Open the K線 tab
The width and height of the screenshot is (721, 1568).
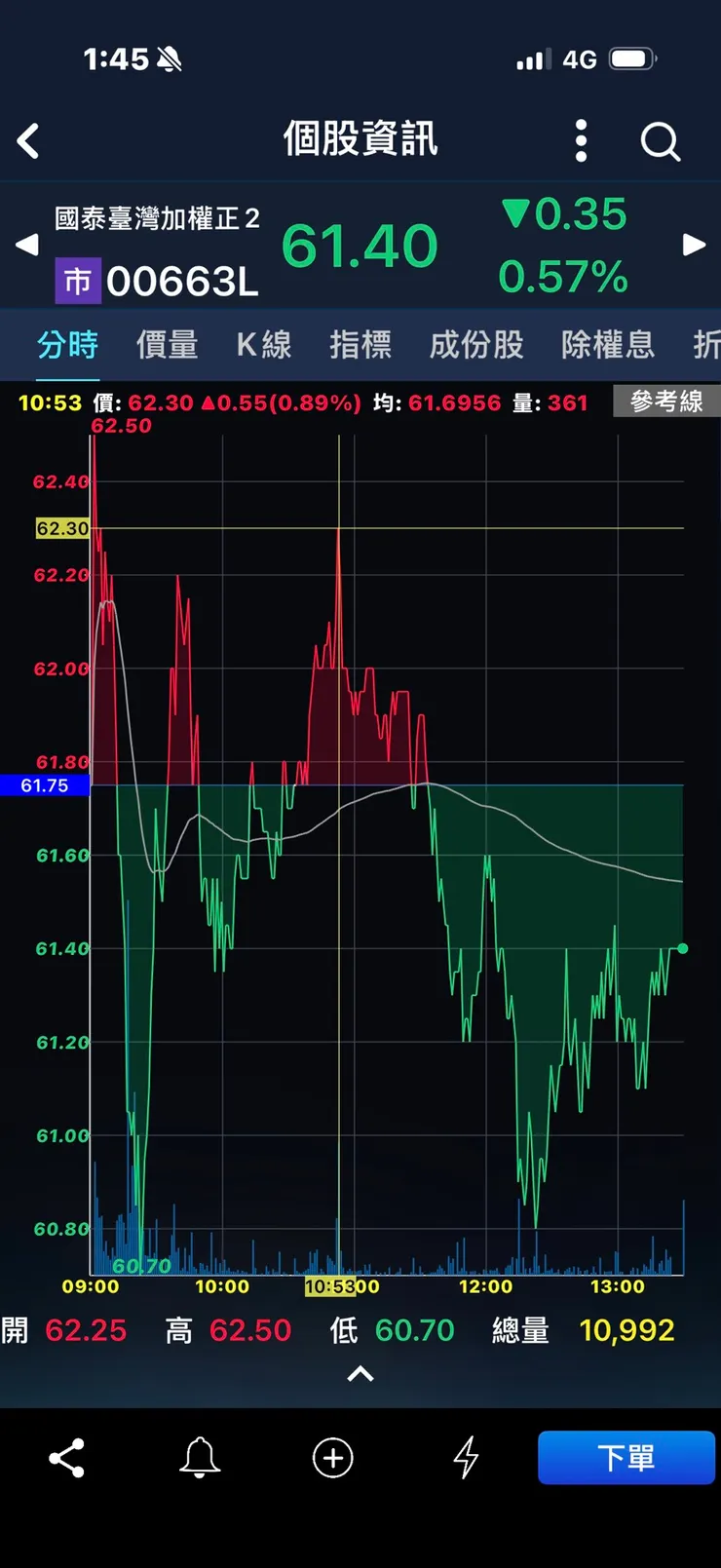point(264,345)
